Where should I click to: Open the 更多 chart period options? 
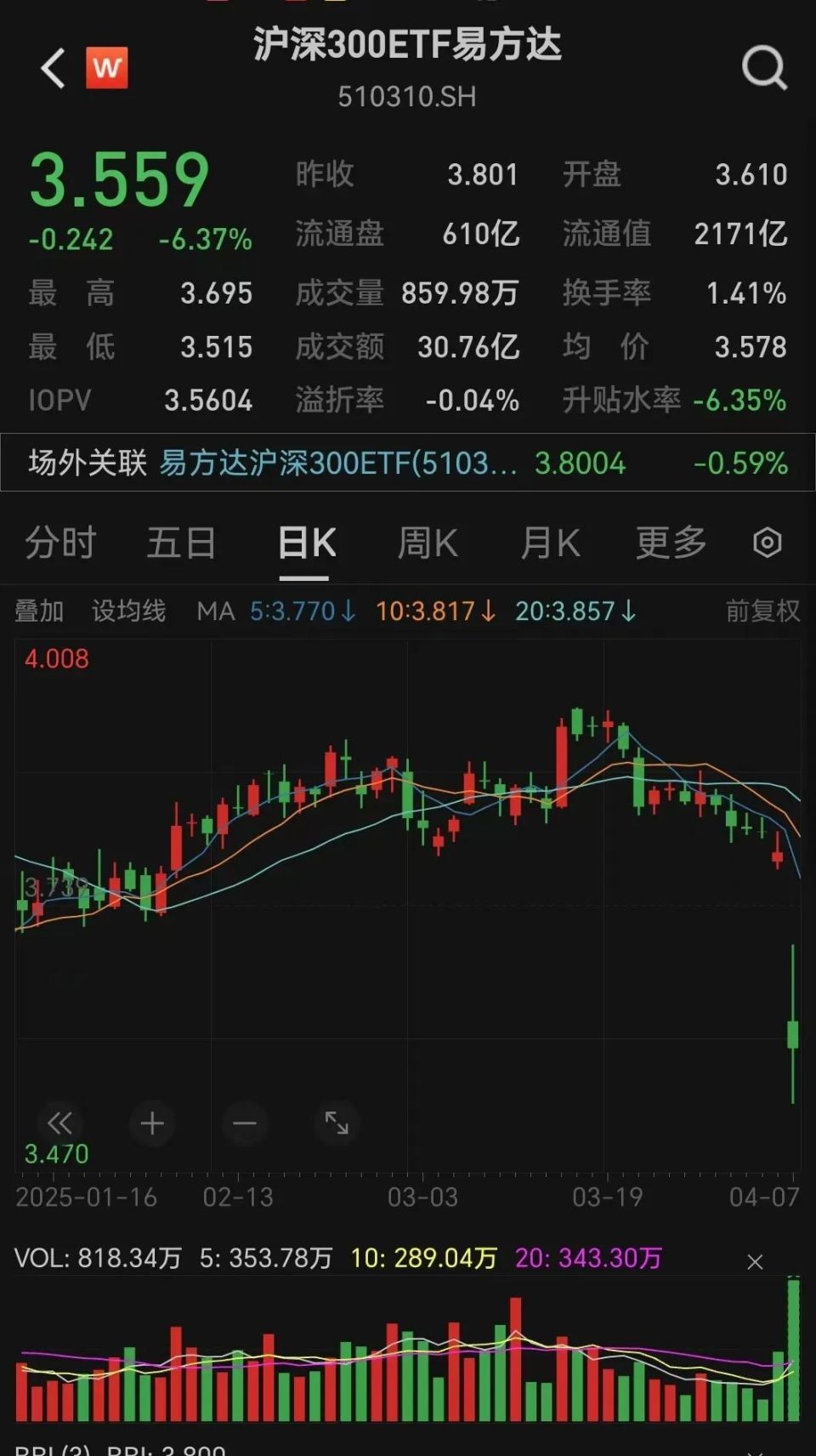[671, 543]
